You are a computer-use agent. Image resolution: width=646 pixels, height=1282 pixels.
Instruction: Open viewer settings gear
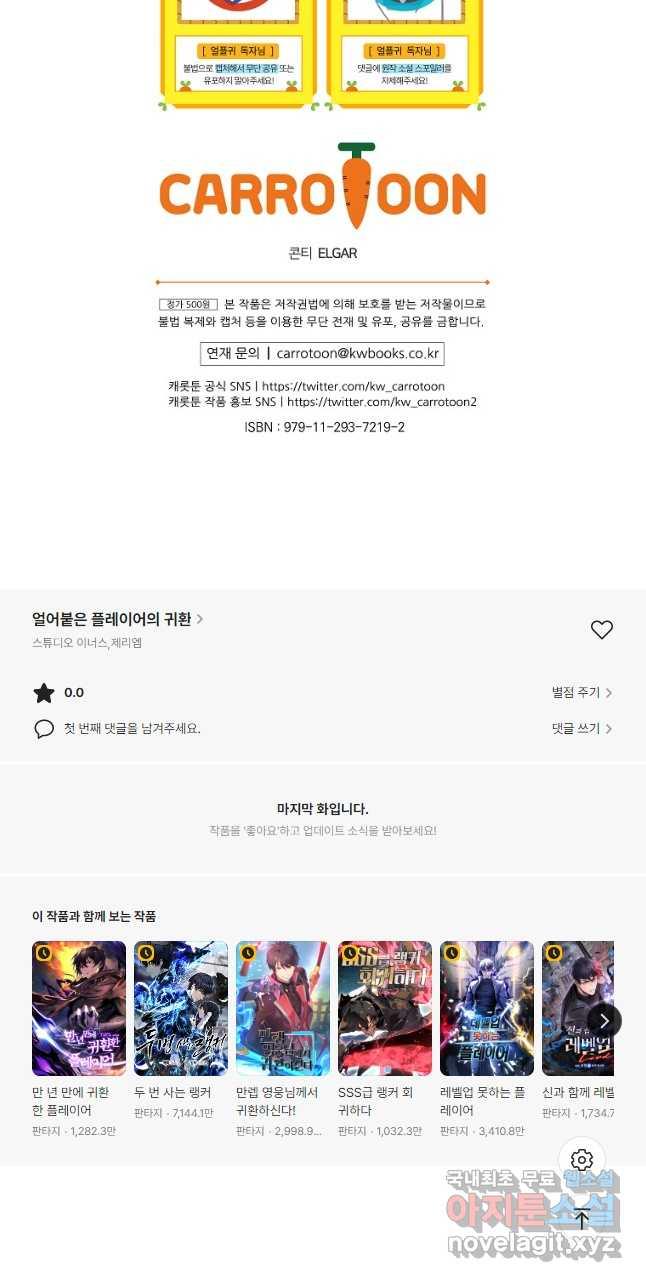(582, 1160)
